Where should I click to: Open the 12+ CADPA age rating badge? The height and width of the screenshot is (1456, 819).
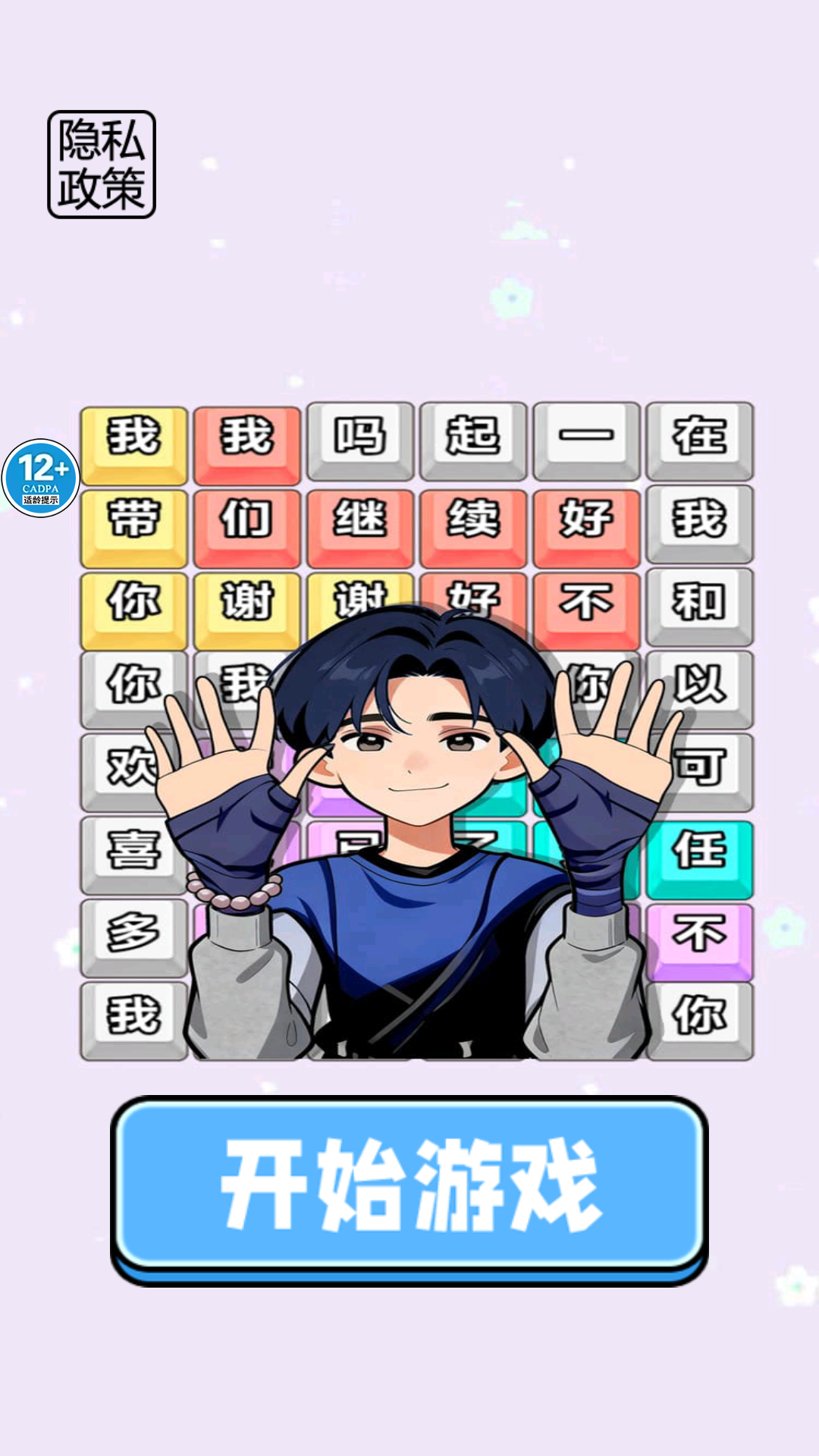click(41, 478)
